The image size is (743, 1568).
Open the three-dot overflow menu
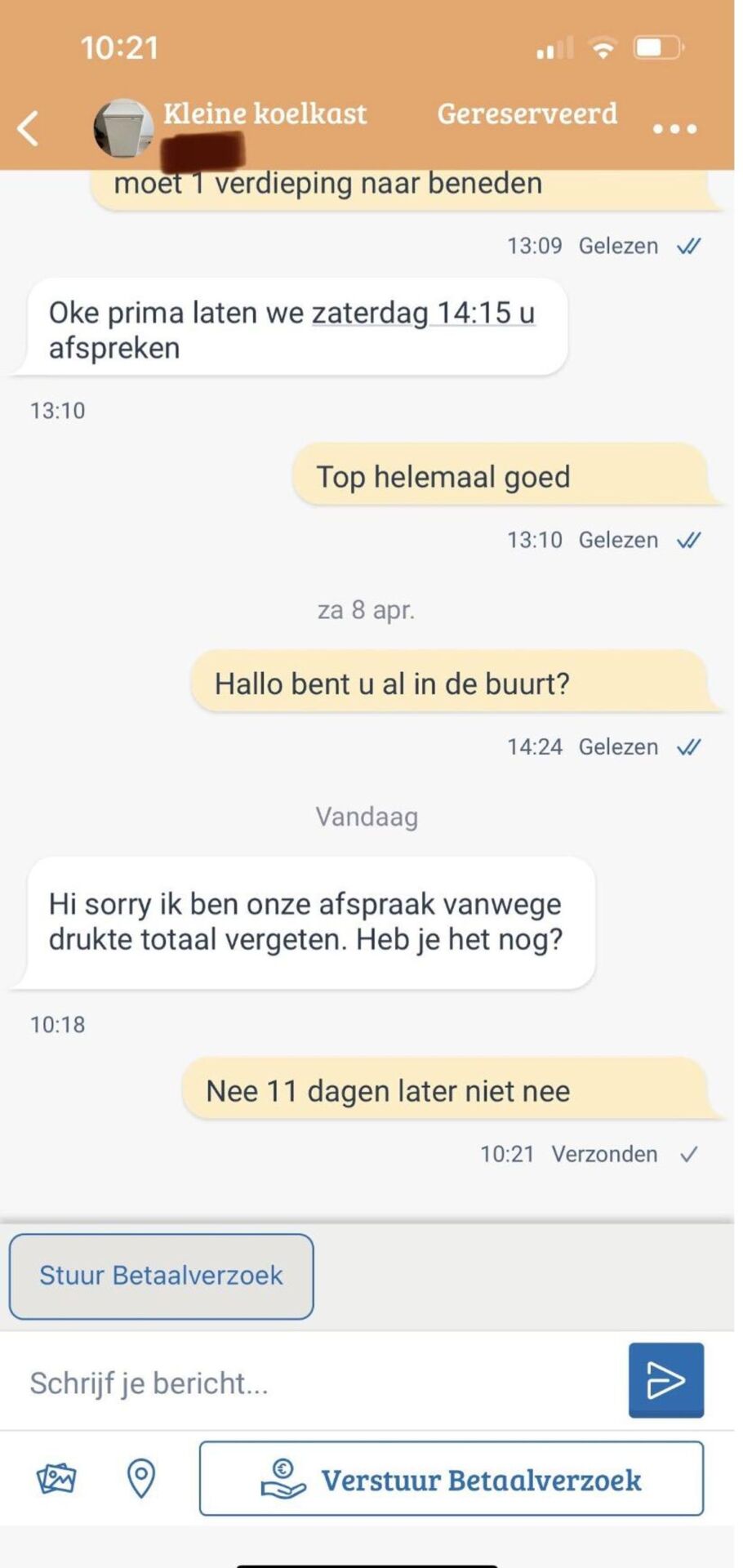coord(674,129)
